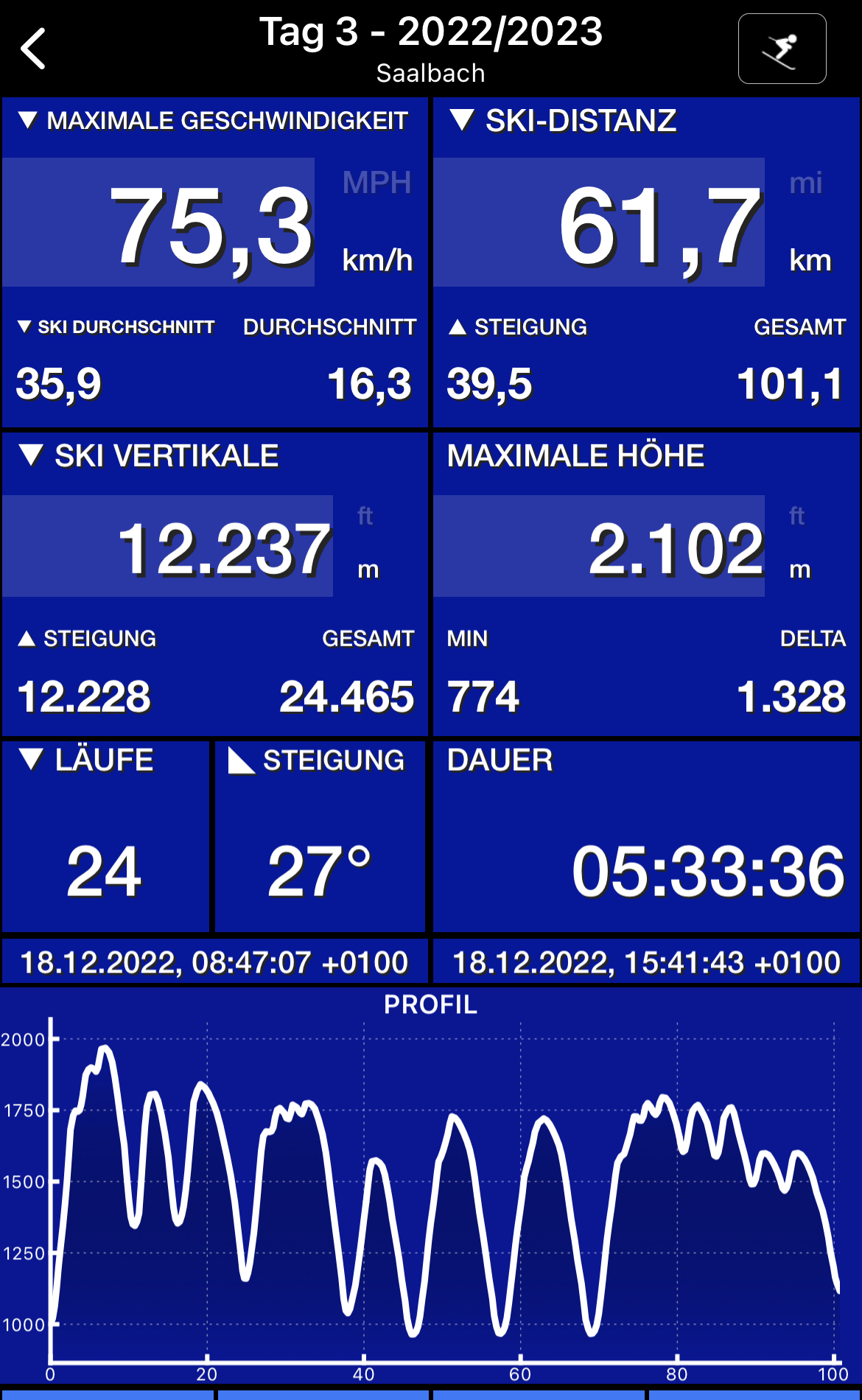This screenshot has width=862, height=1400.
Task: Switch maximum speed unit to MPH
Action: pyautogui.click(x=376, y=183)
